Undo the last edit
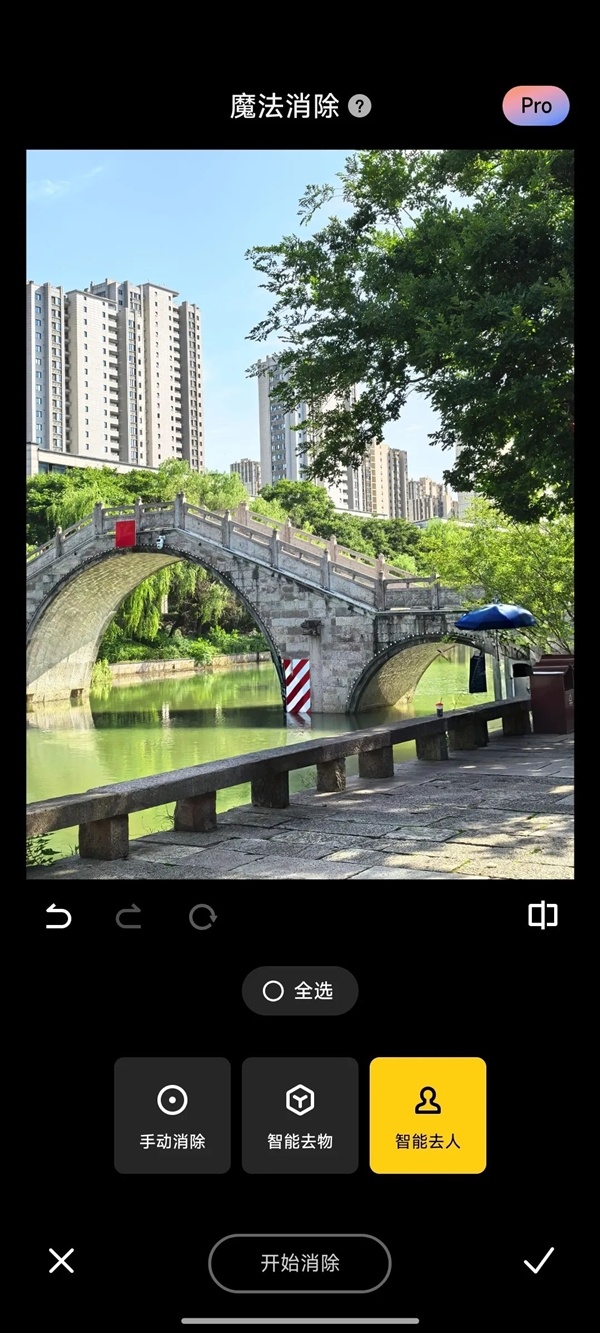This screenshot has width=600, height=1333. point(59,916)
